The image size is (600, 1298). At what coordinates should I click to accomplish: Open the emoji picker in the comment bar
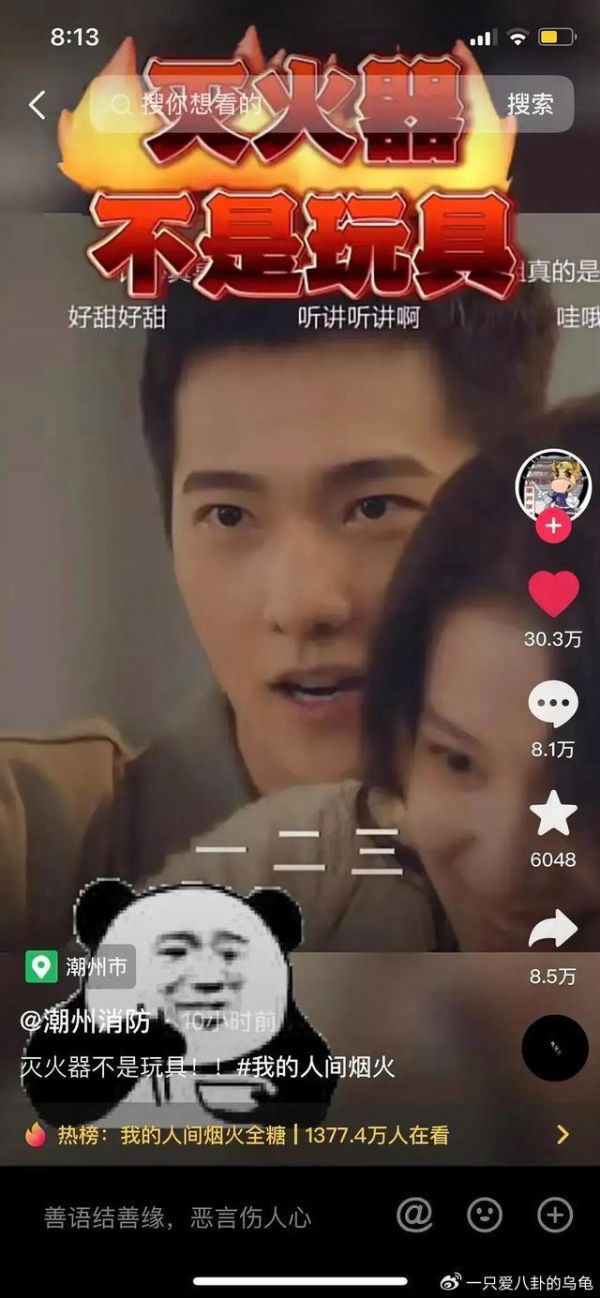(x=485, y=1215)
